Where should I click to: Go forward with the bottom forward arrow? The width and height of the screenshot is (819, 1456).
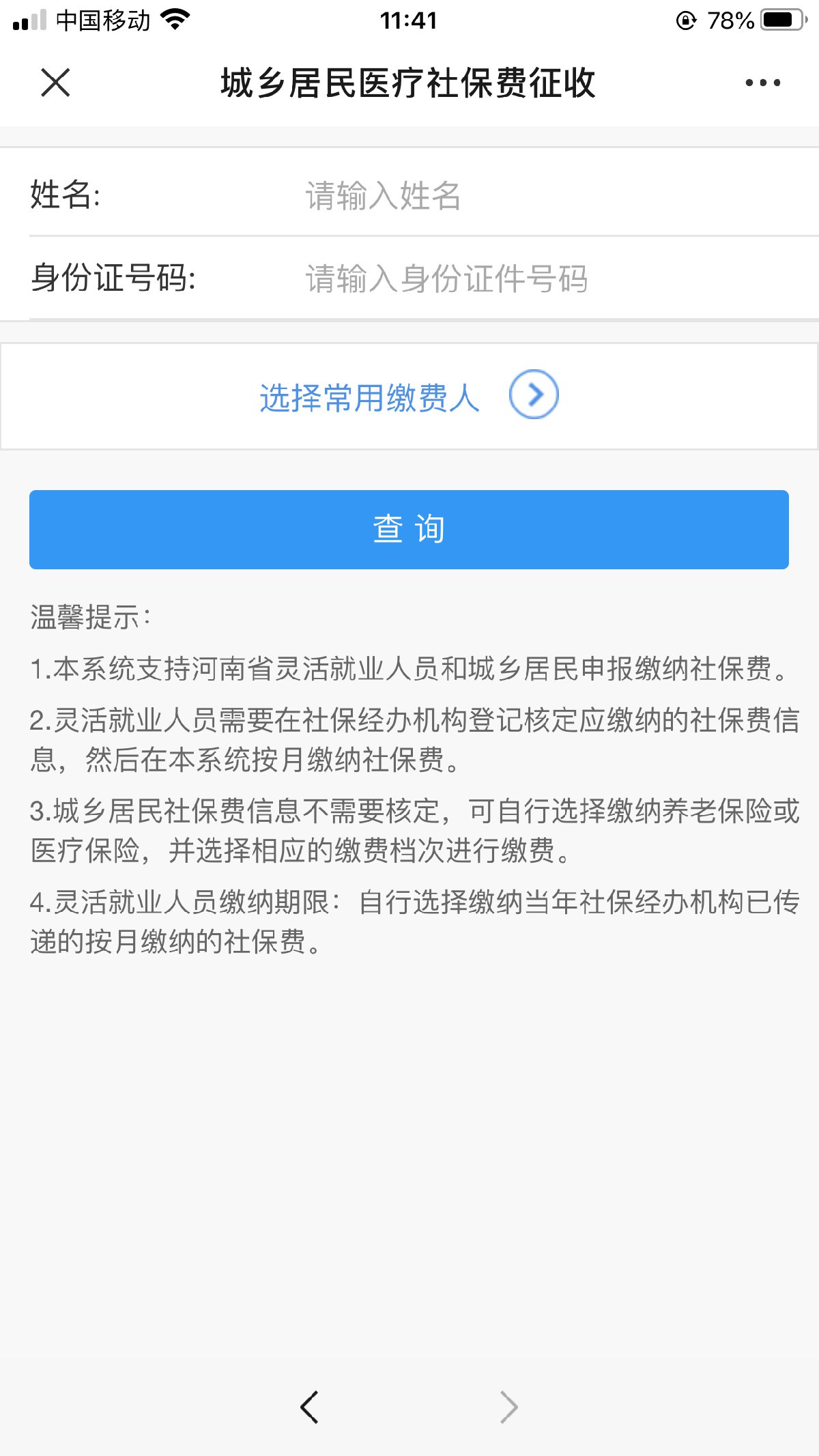click(509, 1407)
